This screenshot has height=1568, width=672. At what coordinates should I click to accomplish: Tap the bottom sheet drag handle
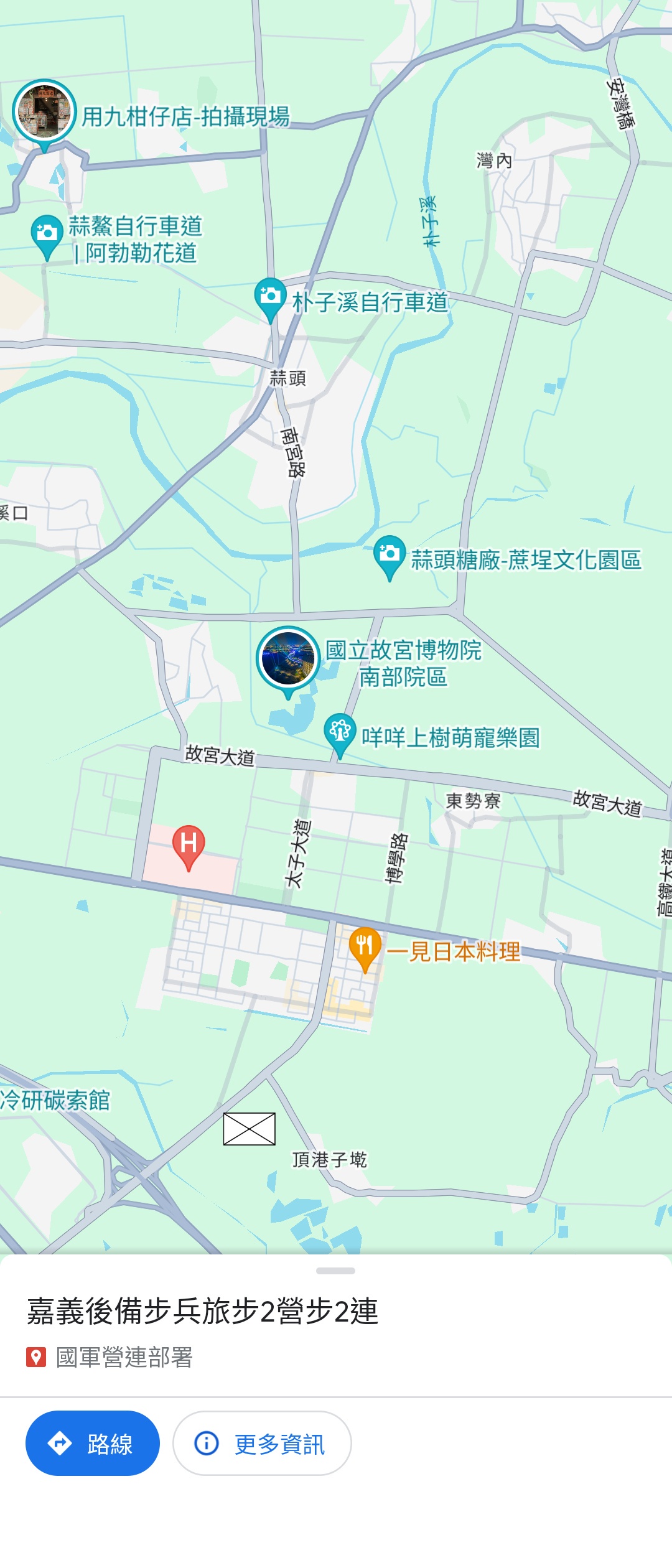335,1271
